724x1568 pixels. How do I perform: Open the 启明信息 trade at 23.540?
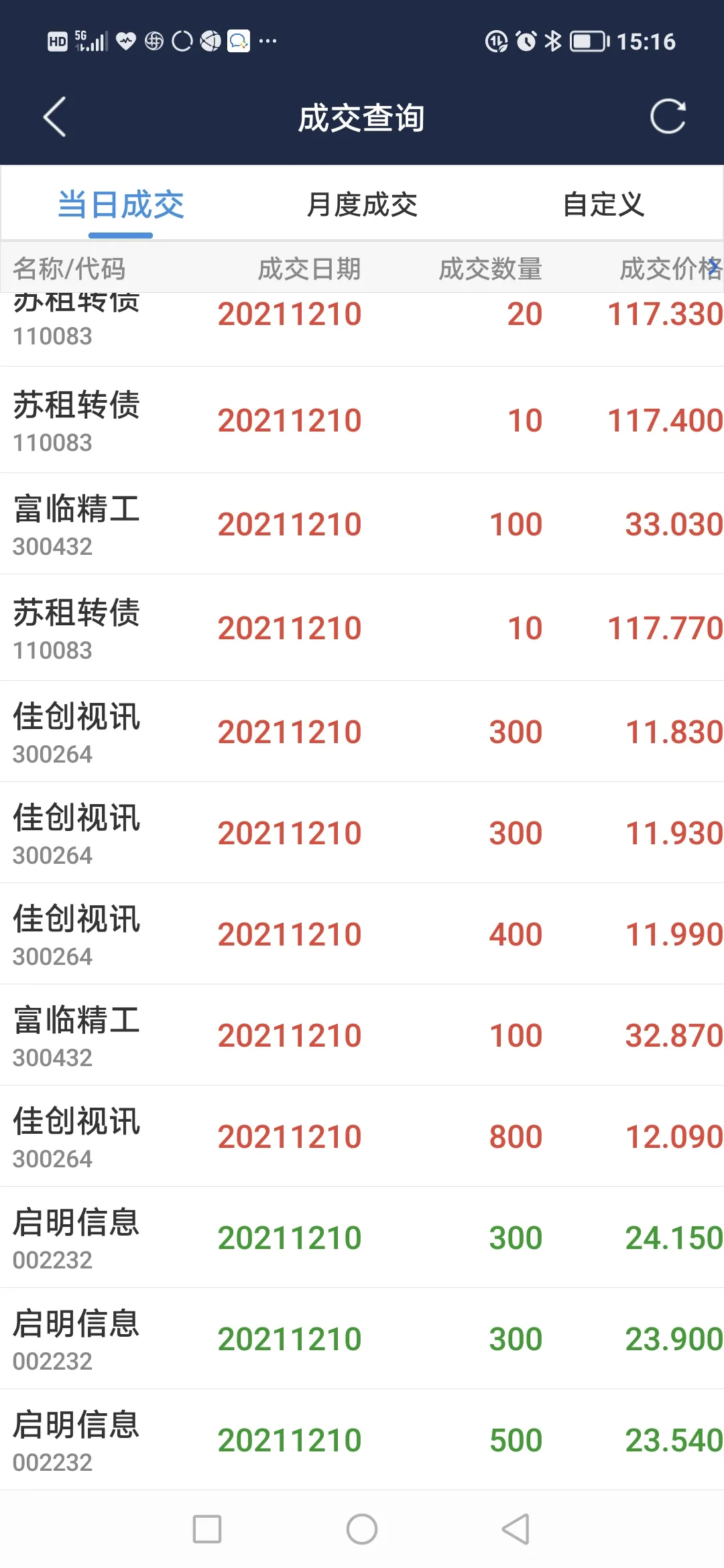[x=362, y=1441]
